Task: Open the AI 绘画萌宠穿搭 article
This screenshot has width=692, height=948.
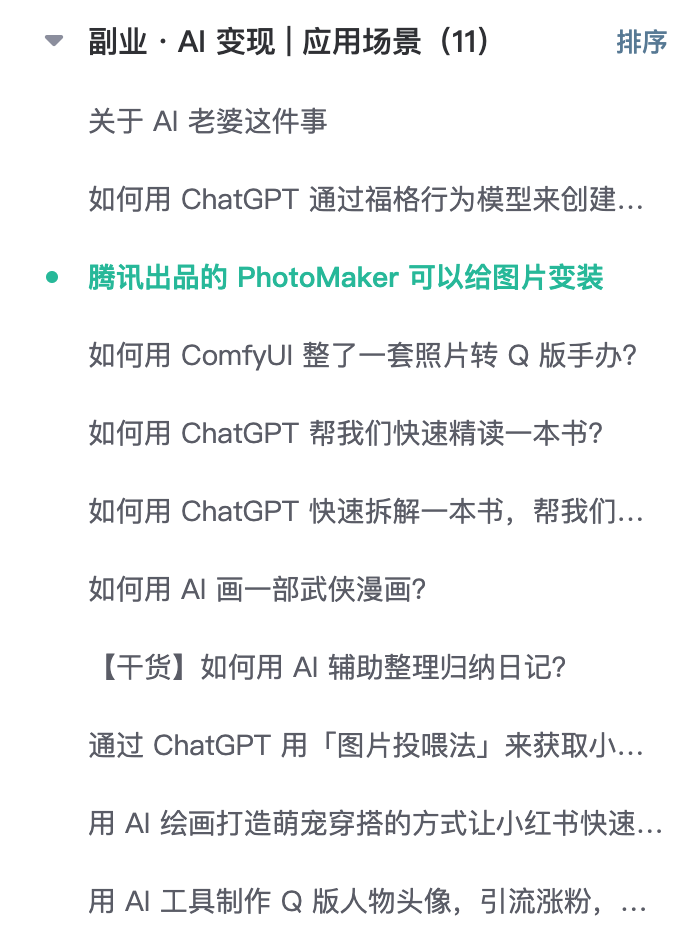Action: point(376,824)
